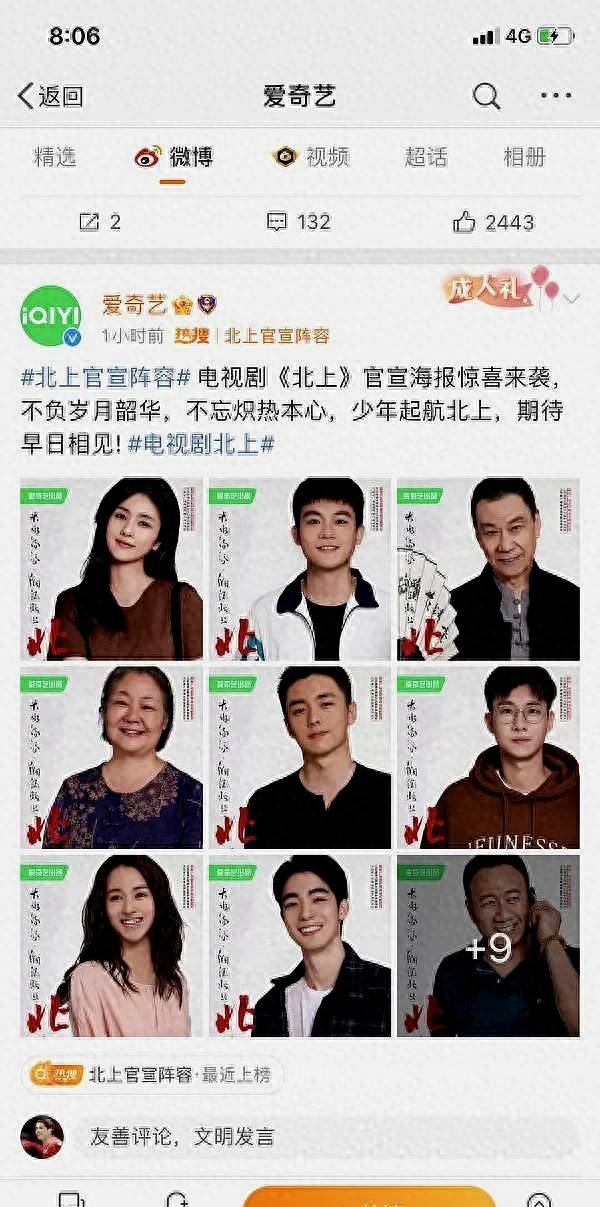Go back via 返回 arrow

coord(50,96)
